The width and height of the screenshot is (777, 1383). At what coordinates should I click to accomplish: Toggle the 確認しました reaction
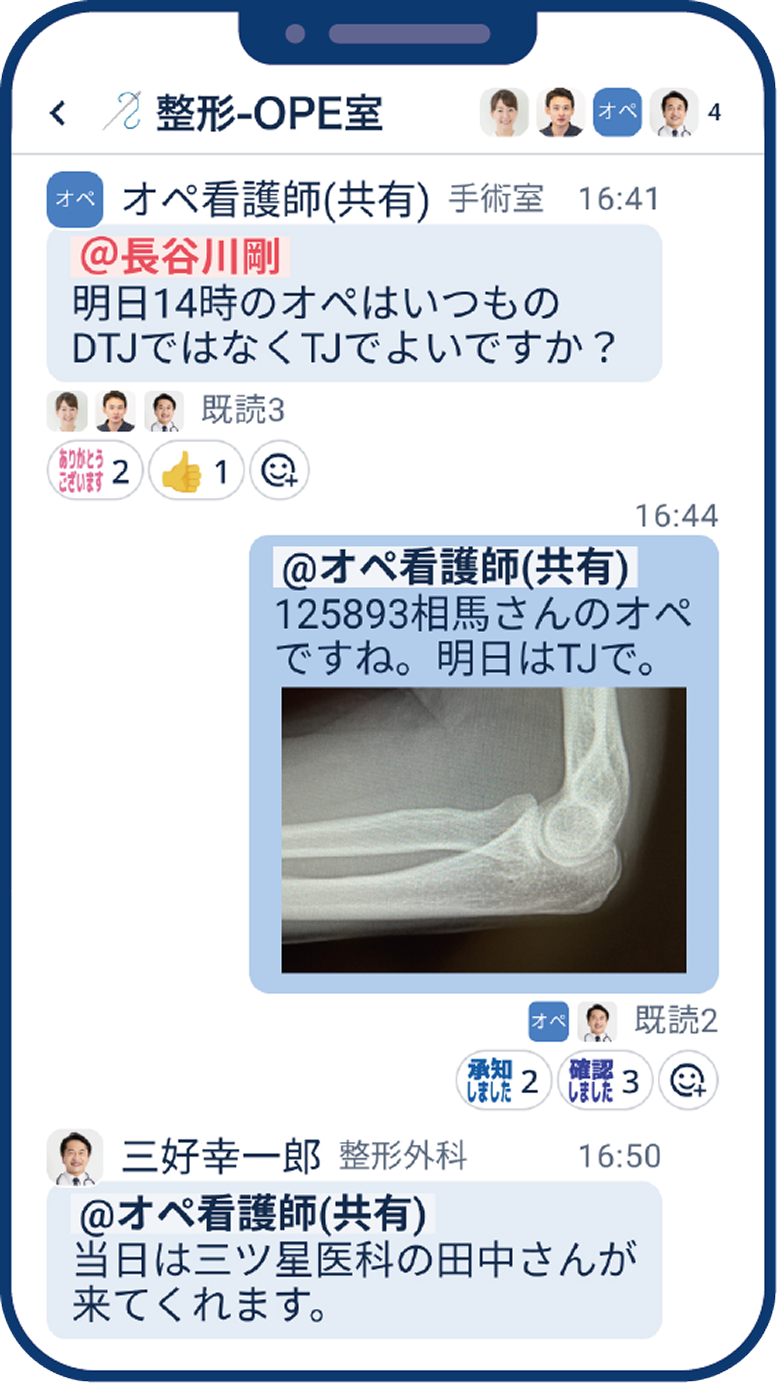point(600,1079)
